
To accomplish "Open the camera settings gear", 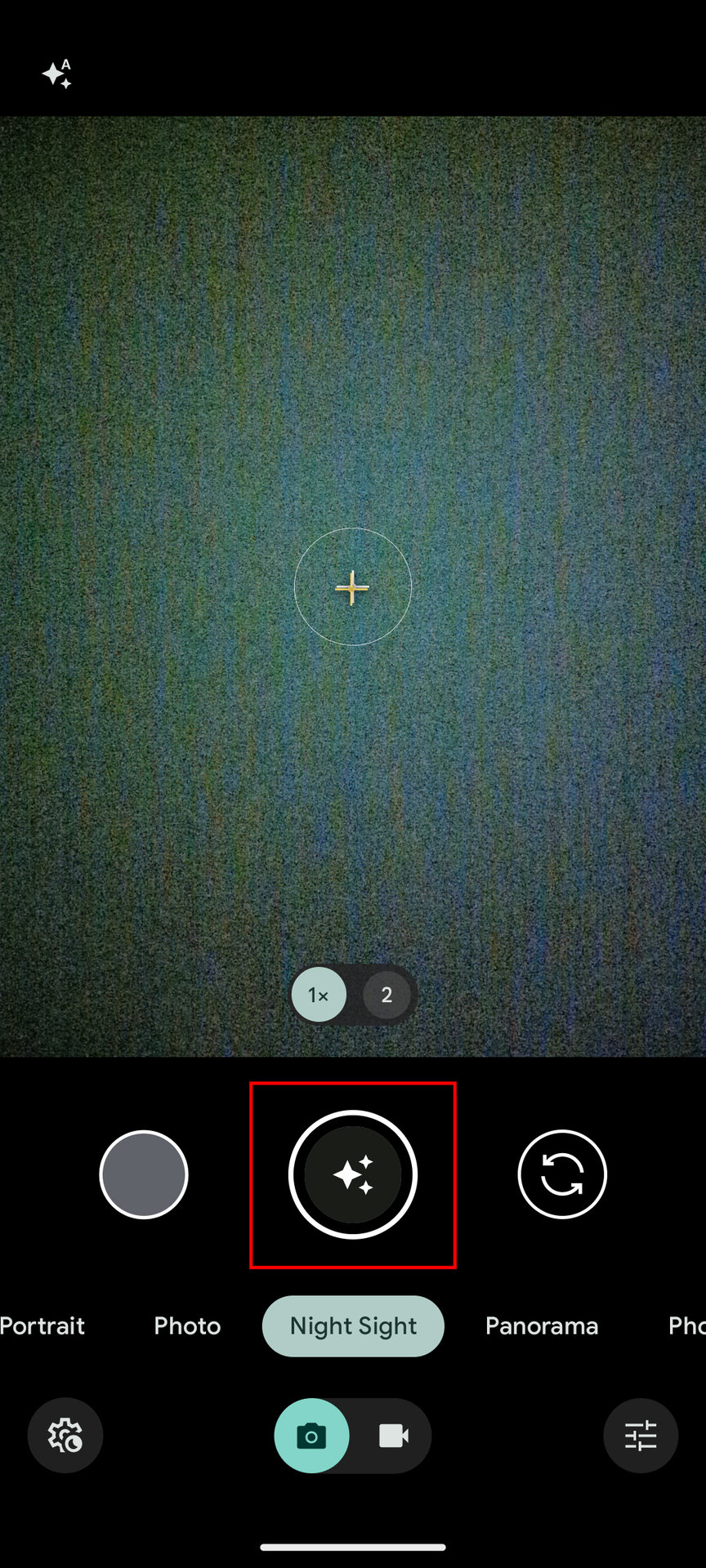I will point(65,1436).
